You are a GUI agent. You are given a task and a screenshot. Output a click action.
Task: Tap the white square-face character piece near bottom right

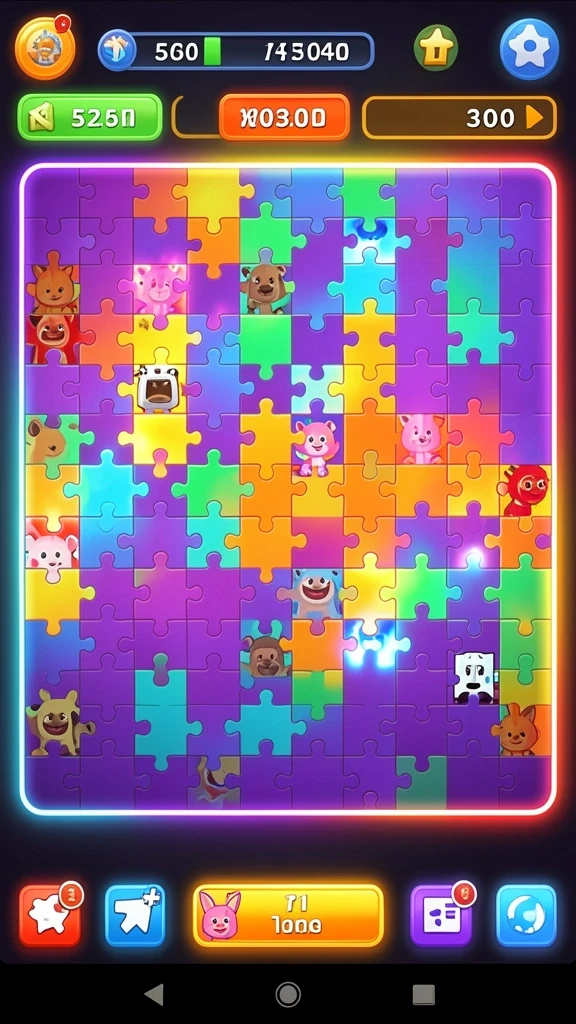point(475,677)
